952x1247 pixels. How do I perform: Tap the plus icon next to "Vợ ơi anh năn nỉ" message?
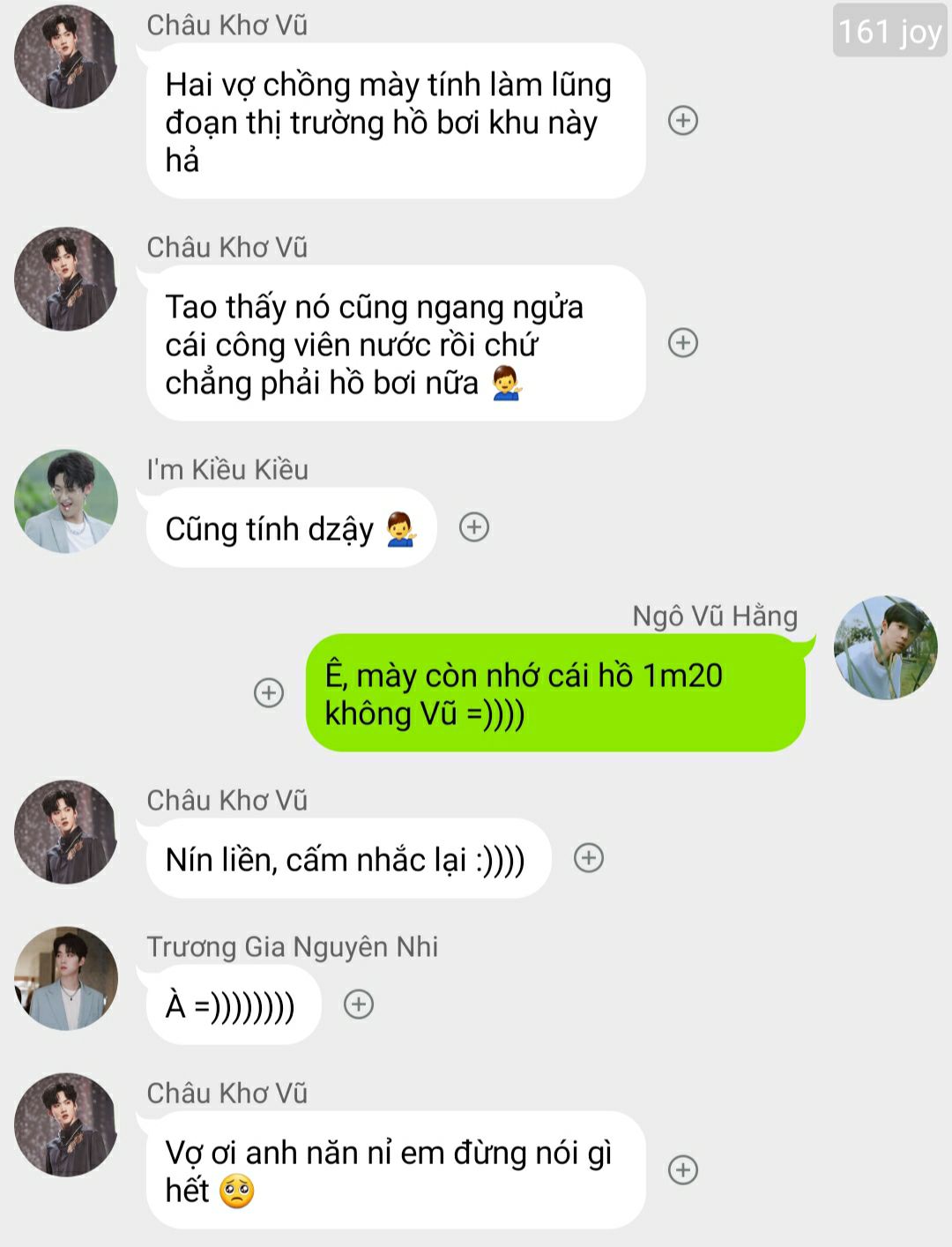[683, 1169]
